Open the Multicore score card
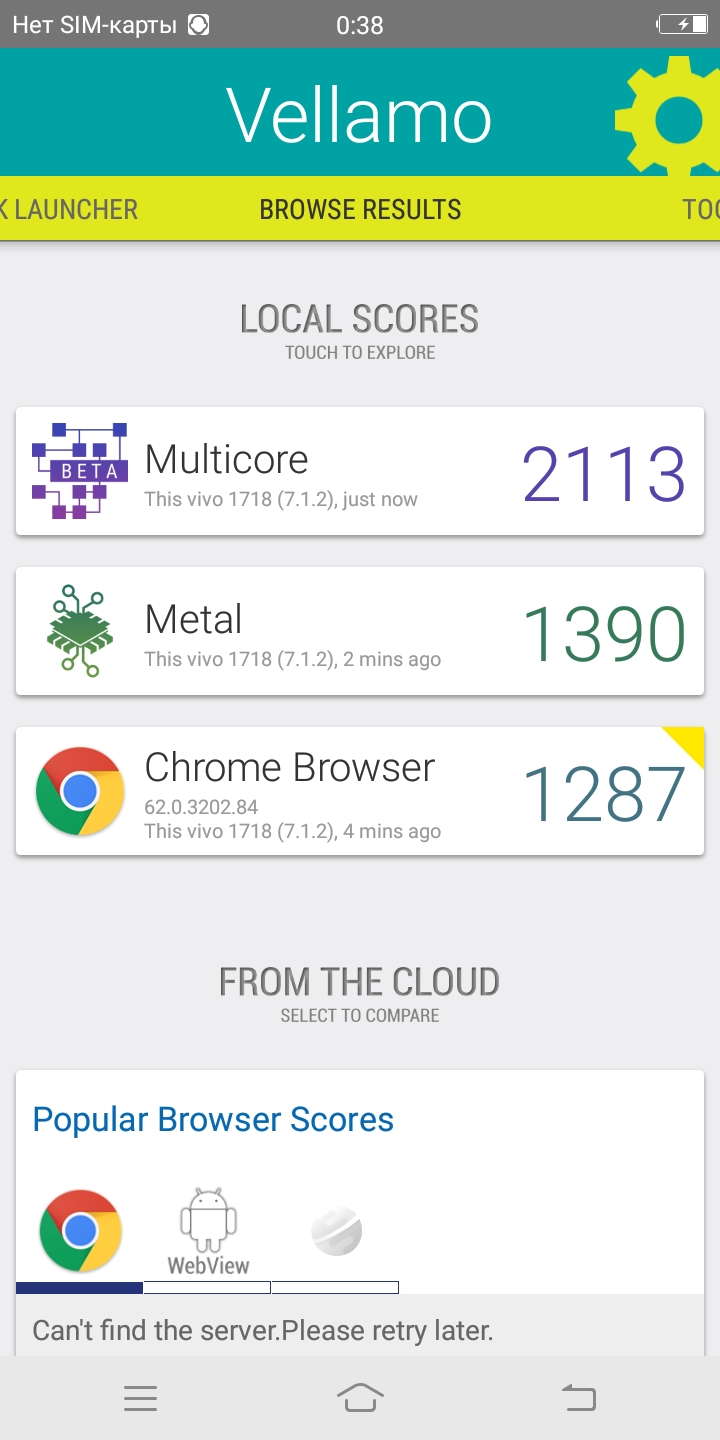Image resolution: width=720 pixels, height=1440 pixels. pyautogui.click(x=360, y=471)
